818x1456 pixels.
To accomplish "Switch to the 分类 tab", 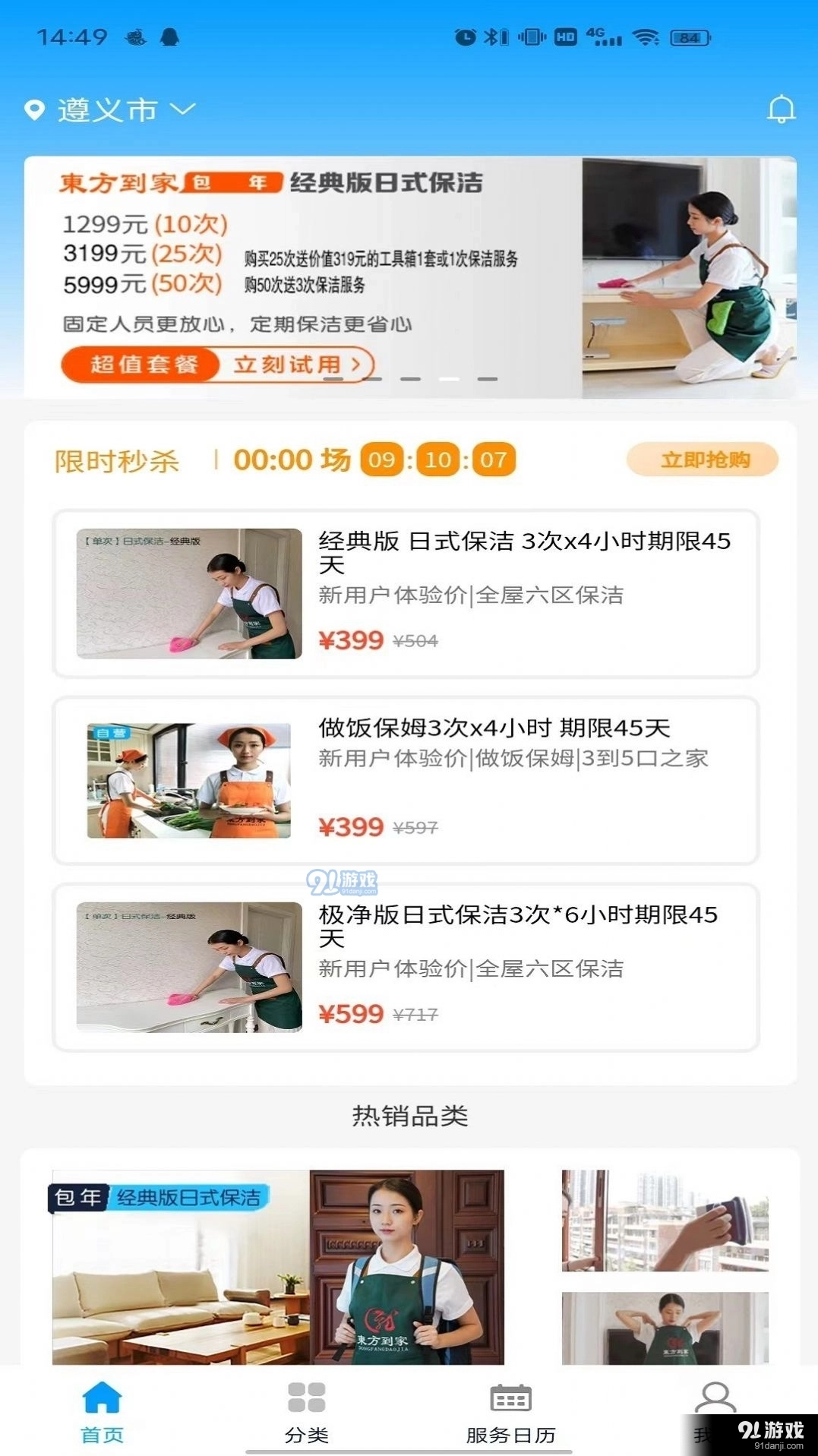I will [307, 1412].
